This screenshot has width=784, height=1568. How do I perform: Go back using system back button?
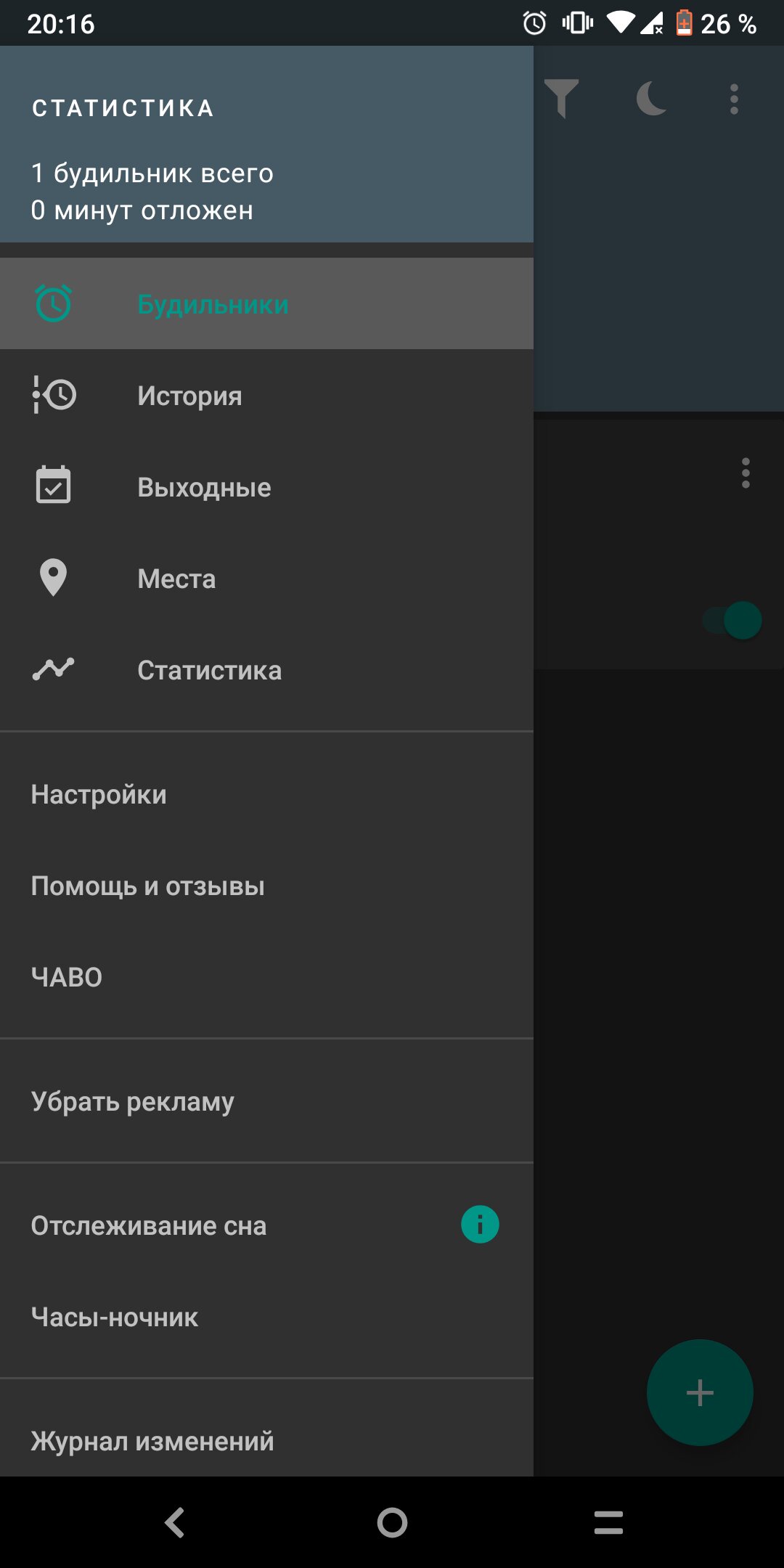point(175,1522)
